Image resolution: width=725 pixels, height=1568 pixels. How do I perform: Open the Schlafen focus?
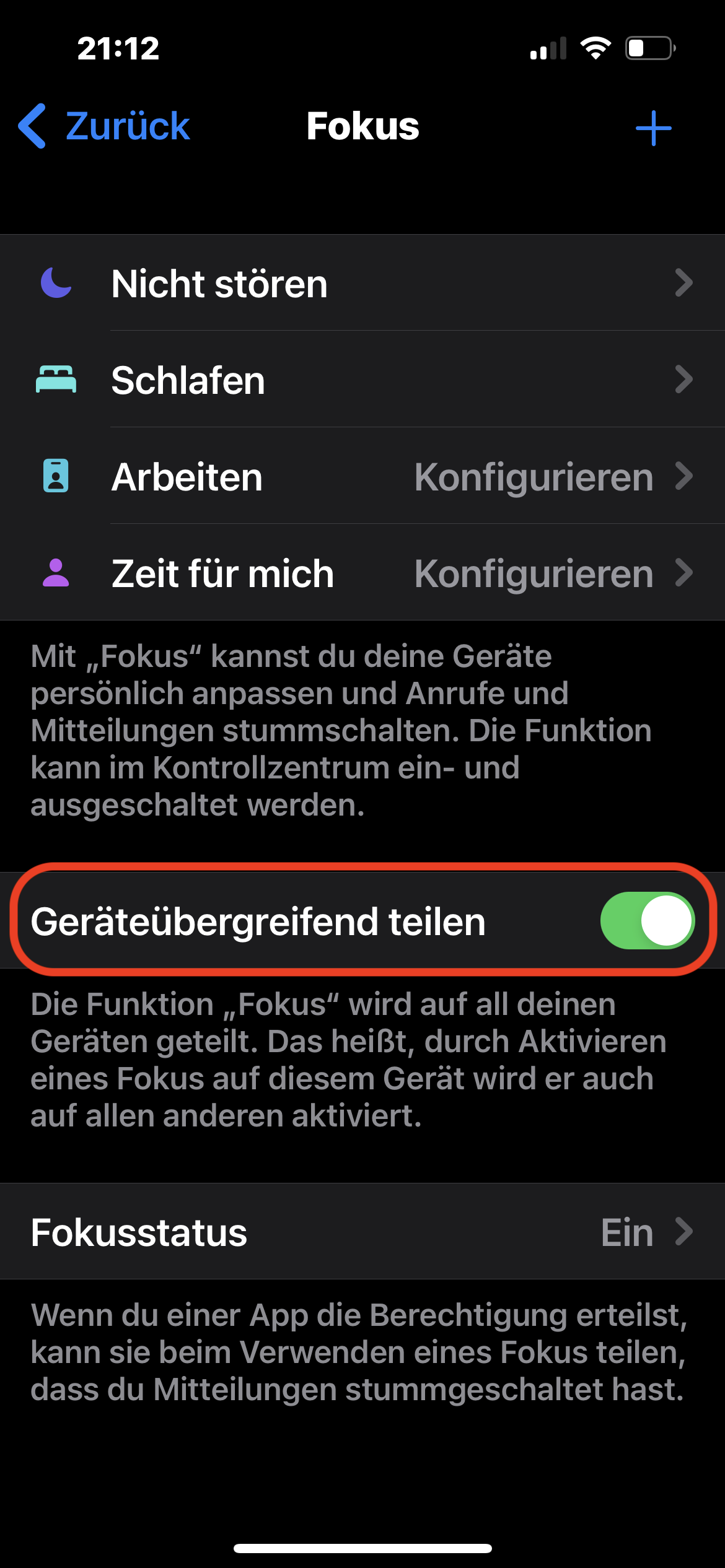click(362, 380)
